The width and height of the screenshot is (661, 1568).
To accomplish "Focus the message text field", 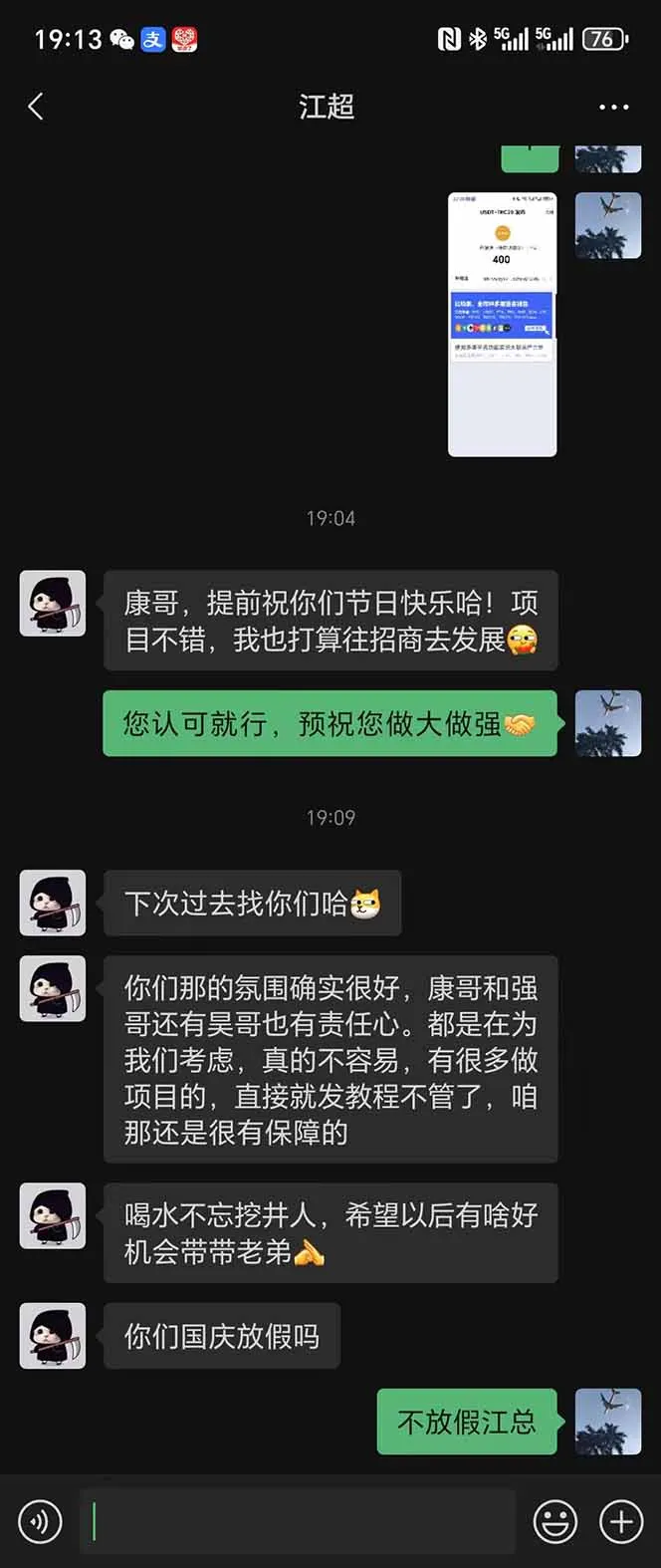I will pos(299,1522).
